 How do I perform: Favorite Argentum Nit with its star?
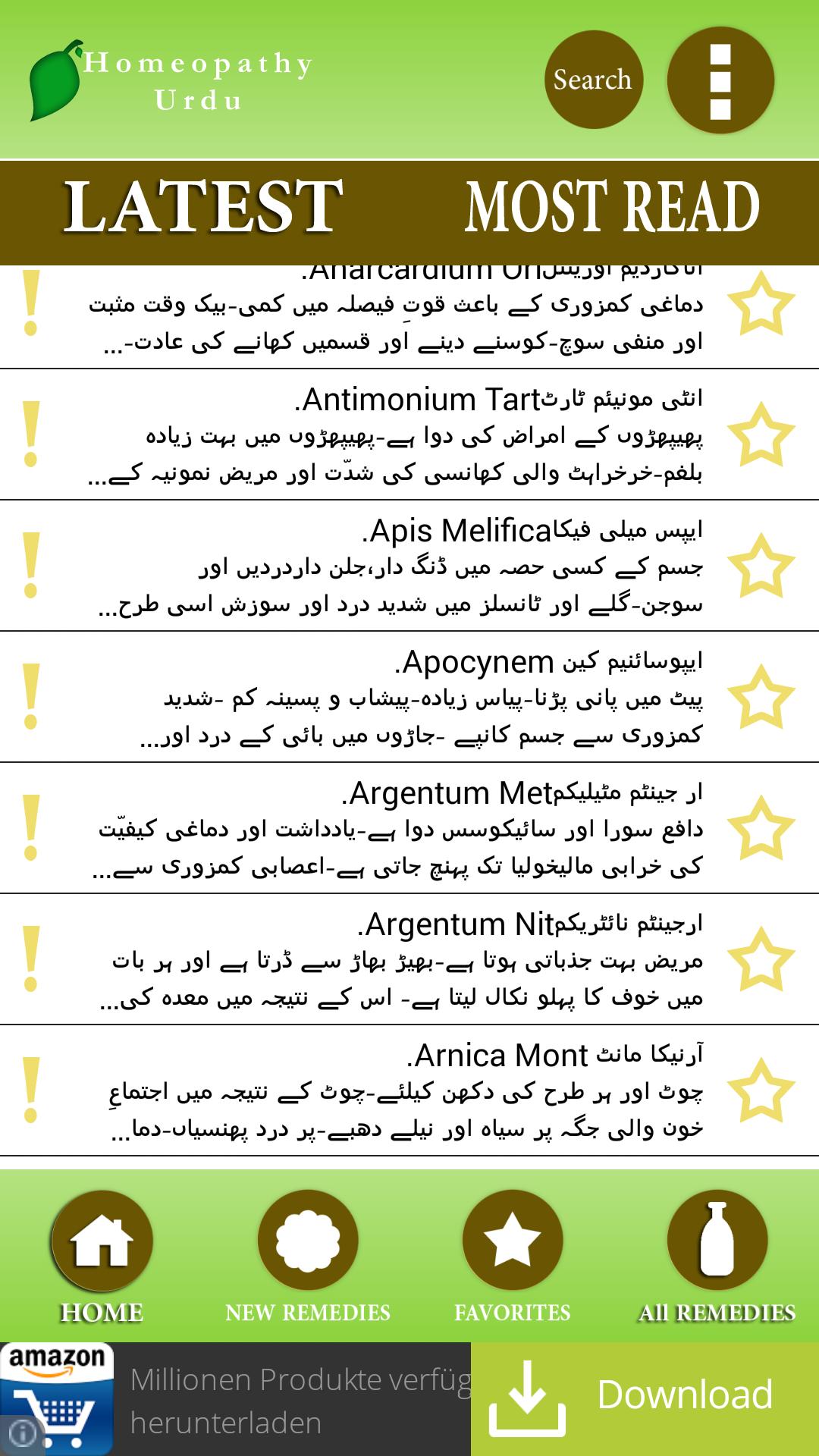click(x=761, y=960)
